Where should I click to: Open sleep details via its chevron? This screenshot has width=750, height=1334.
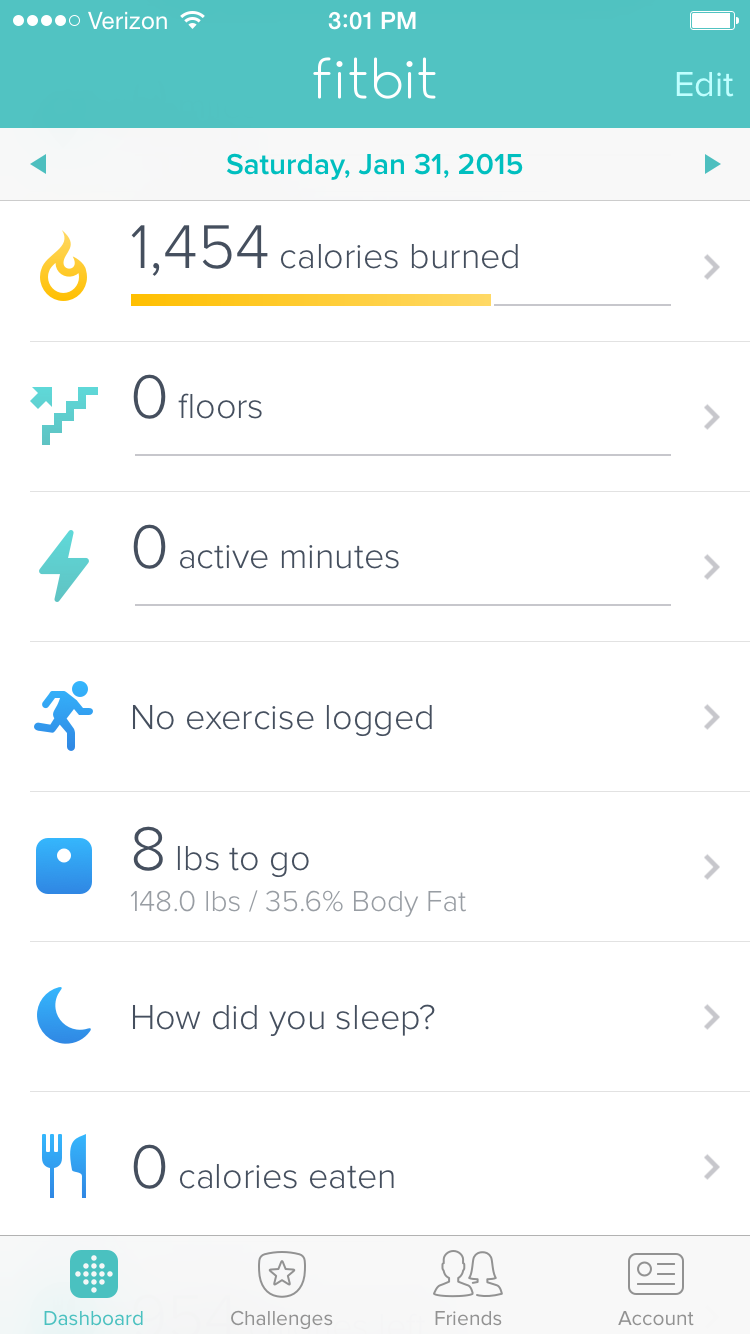coord(711,1016)
